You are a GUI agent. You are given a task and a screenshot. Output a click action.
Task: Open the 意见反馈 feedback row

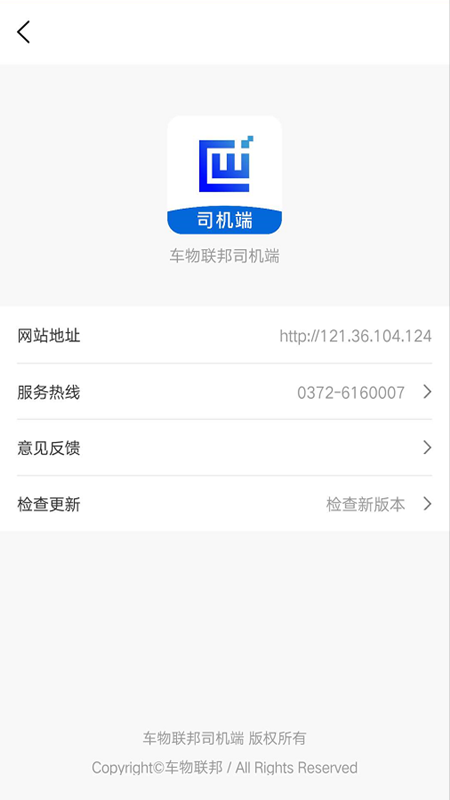(225, 448)
